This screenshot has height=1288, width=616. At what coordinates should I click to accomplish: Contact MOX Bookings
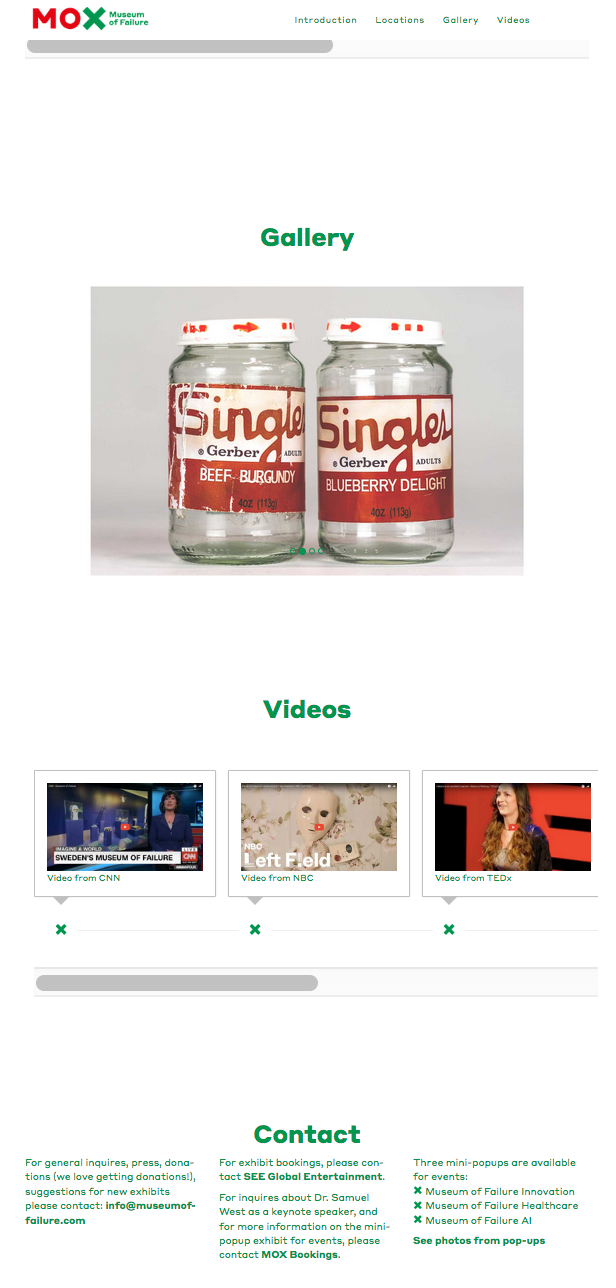coord(299,1254)
